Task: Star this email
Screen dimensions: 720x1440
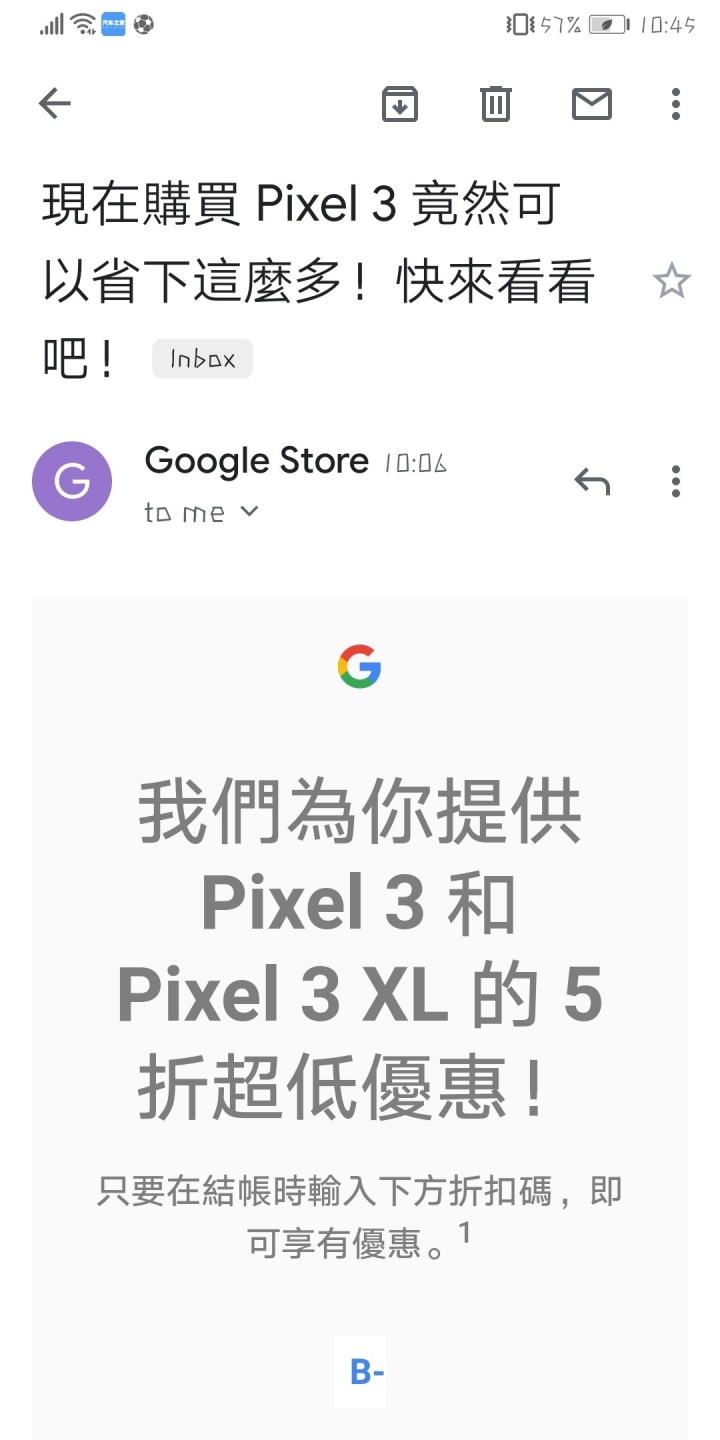Action: (x=672, y=282)
